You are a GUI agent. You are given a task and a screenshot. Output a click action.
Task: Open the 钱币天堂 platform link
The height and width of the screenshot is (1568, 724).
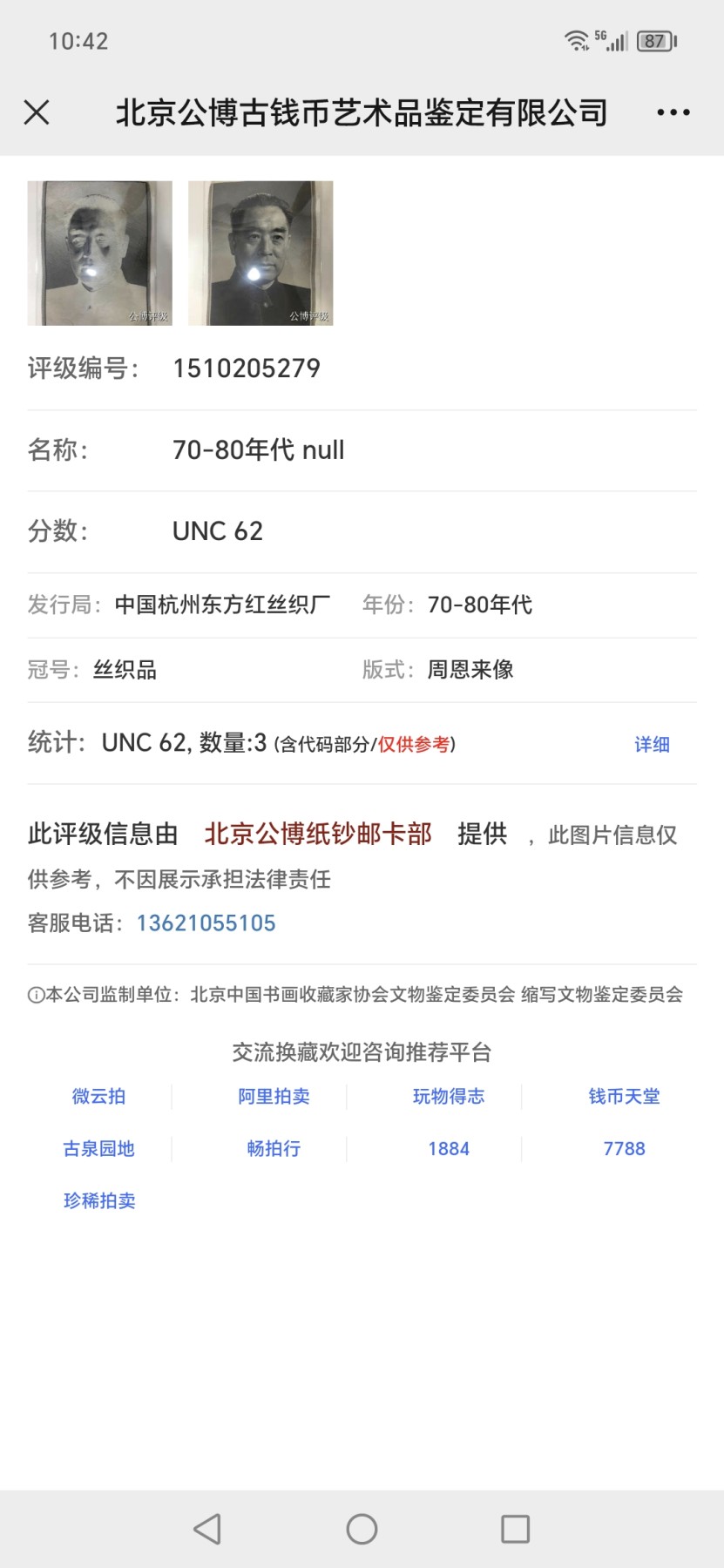tap(624, 1097)
